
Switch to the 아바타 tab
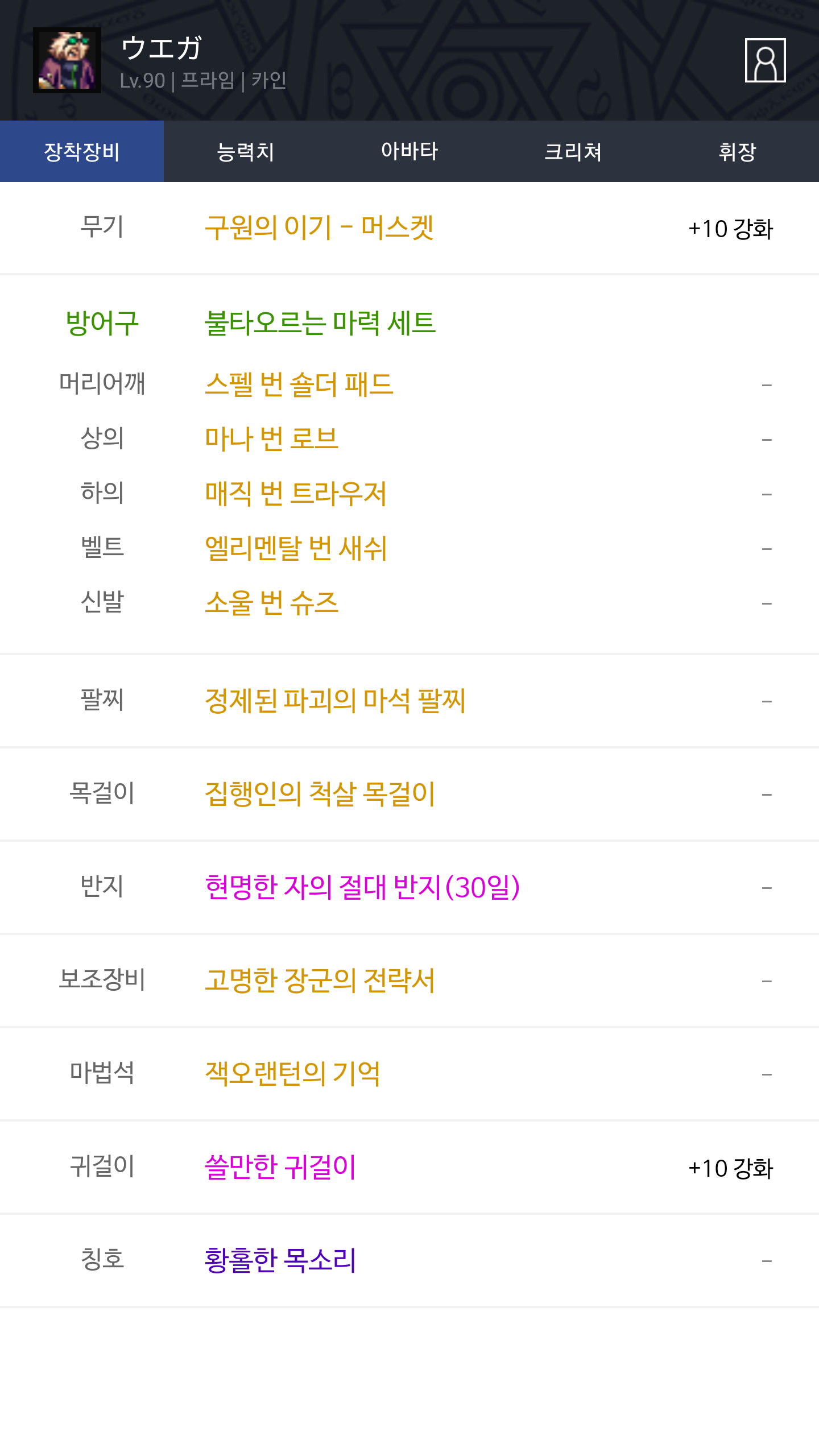coord(409,152)
